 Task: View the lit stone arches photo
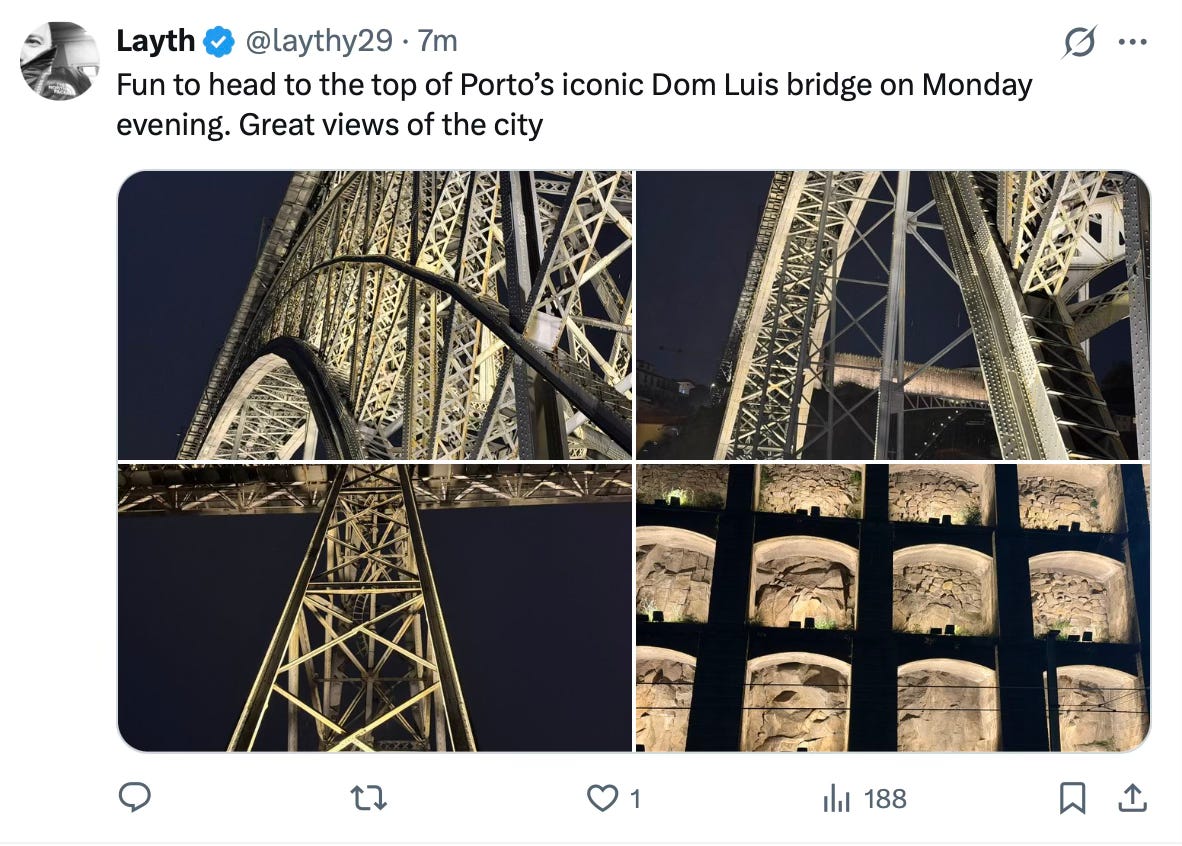(893, 608)
